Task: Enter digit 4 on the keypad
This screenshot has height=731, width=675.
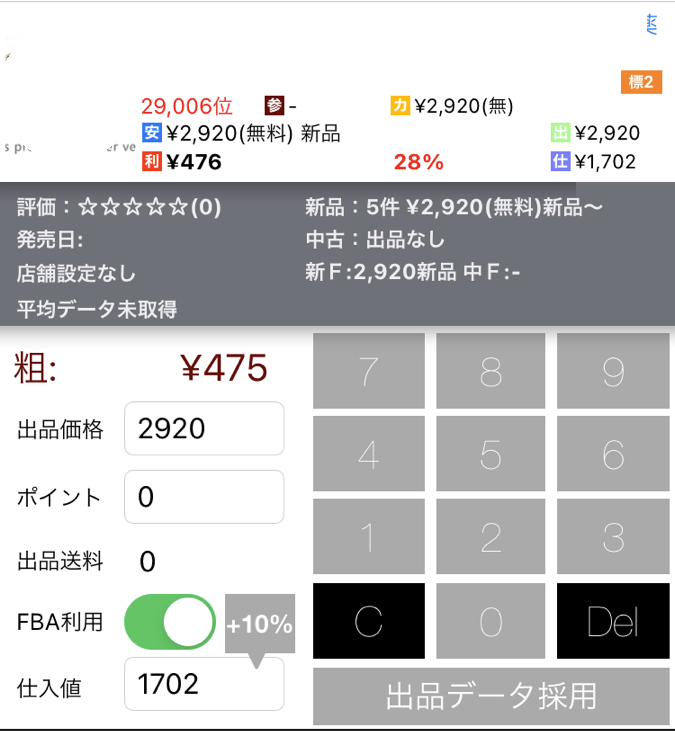Action: pyautogui.click(x=369, y=455)
